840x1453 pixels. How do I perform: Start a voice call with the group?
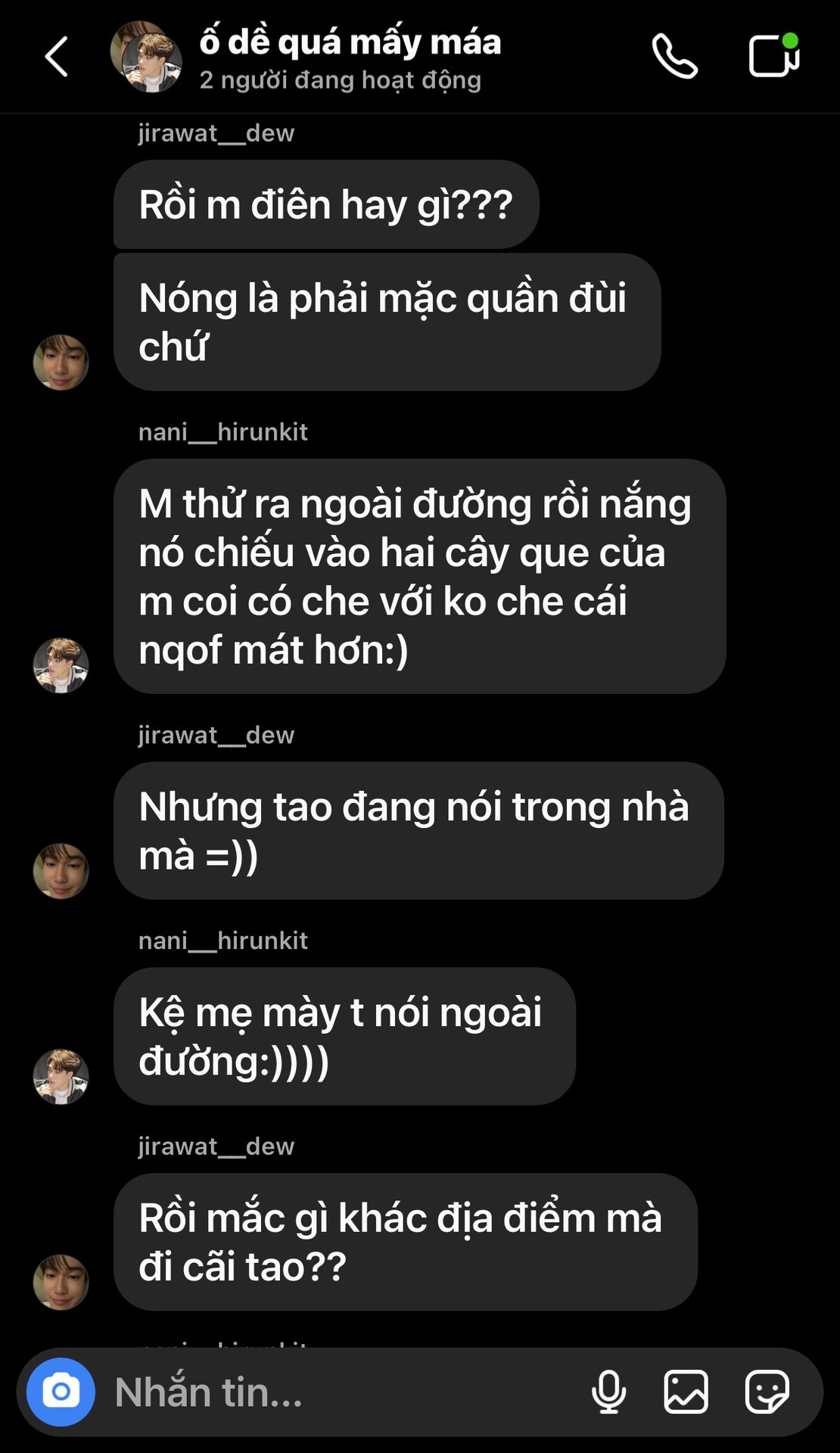point(674,56)
